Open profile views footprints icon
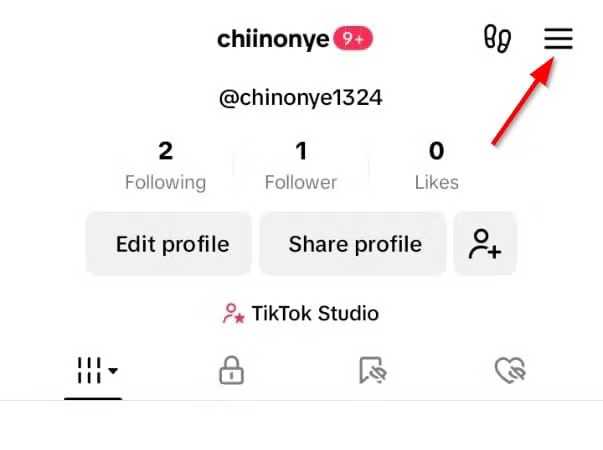The width and height of the screenshot is (603, 450). click(x=497, y=39)
